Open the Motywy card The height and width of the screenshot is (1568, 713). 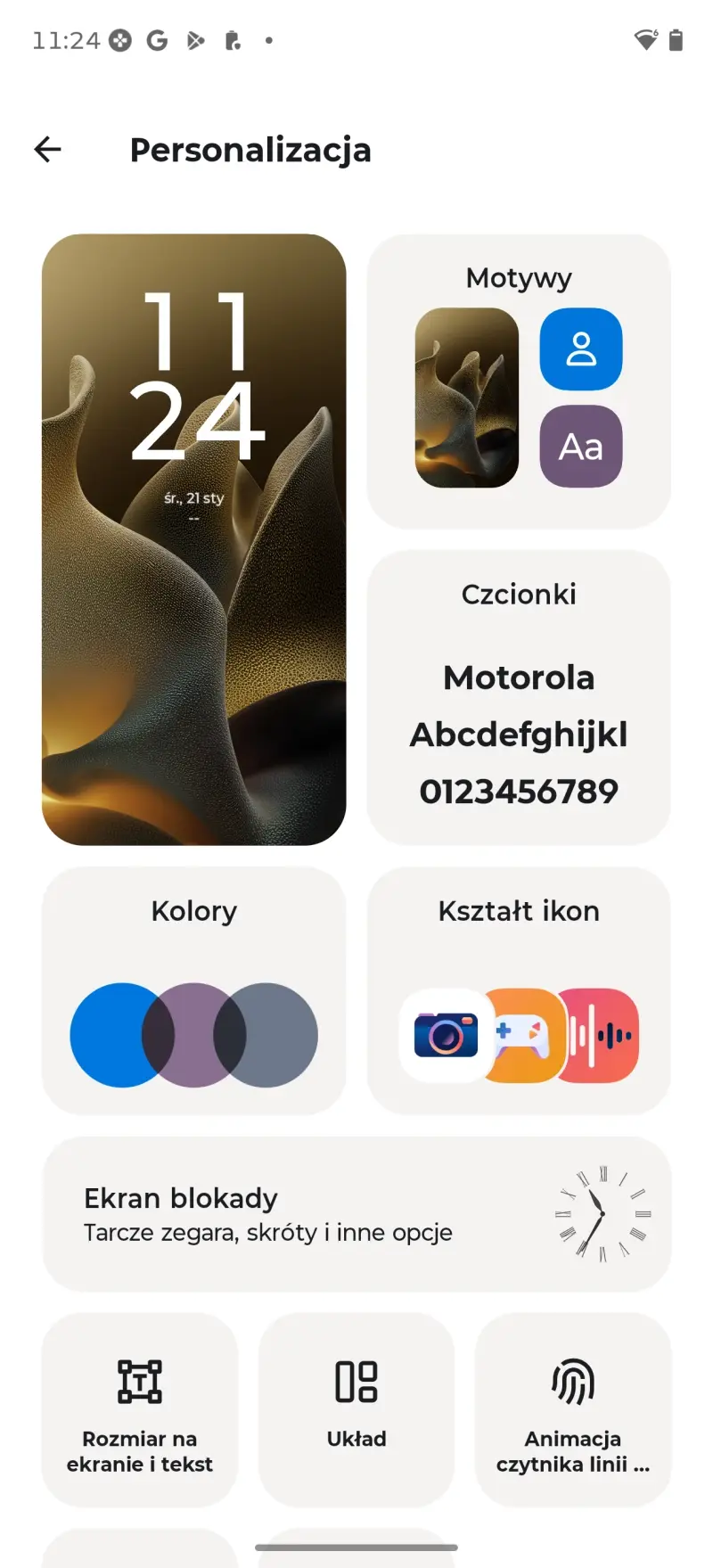pyautogui.click(x=519, y=382)
